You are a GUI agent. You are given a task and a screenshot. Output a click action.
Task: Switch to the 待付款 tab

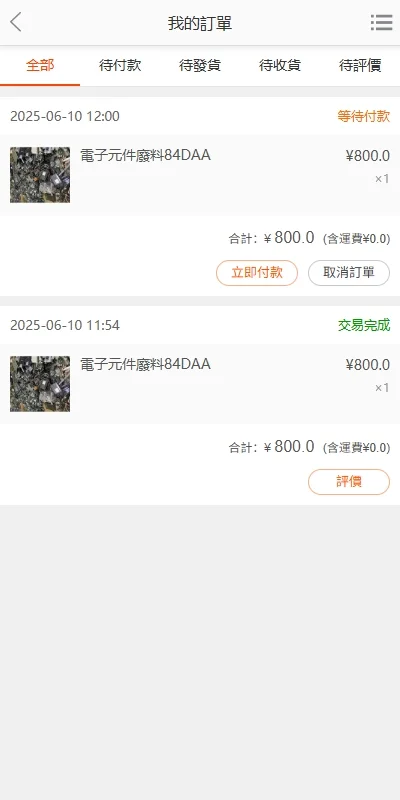[120, 65]
